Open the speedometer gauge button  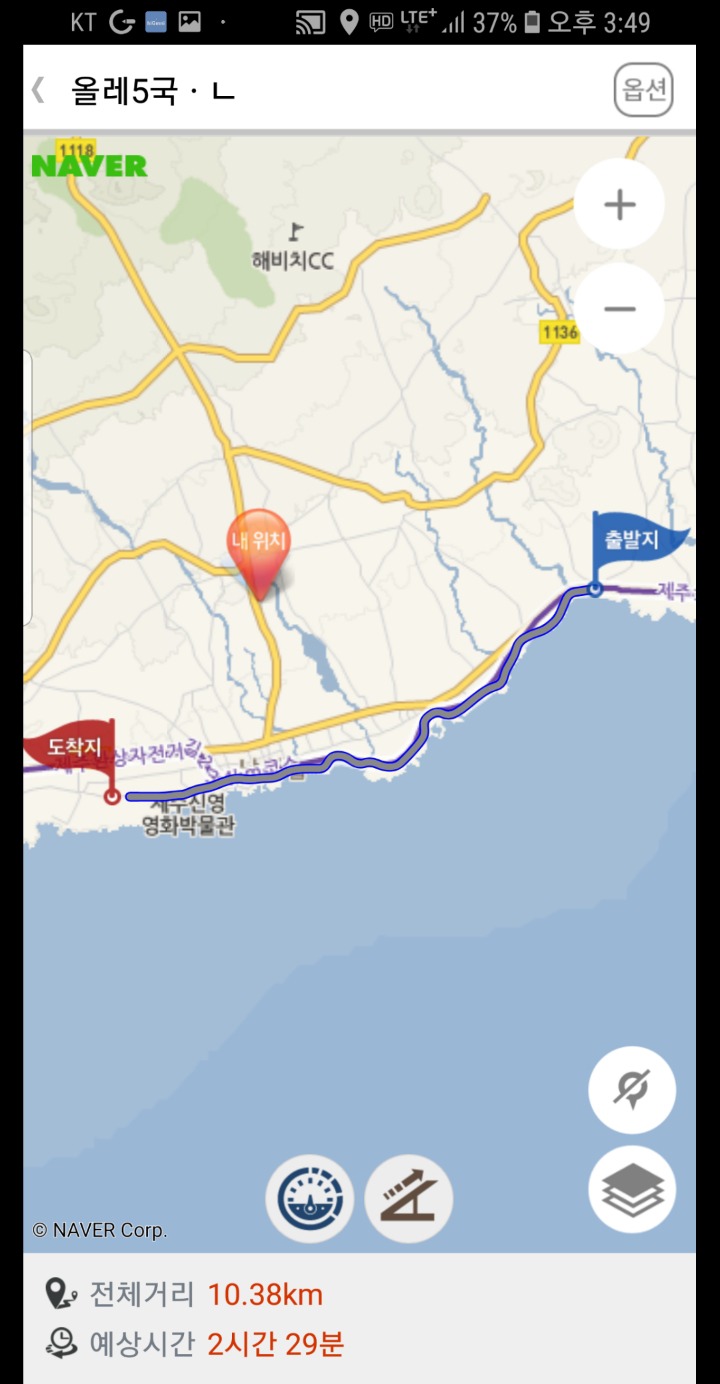pos(310,1198)
